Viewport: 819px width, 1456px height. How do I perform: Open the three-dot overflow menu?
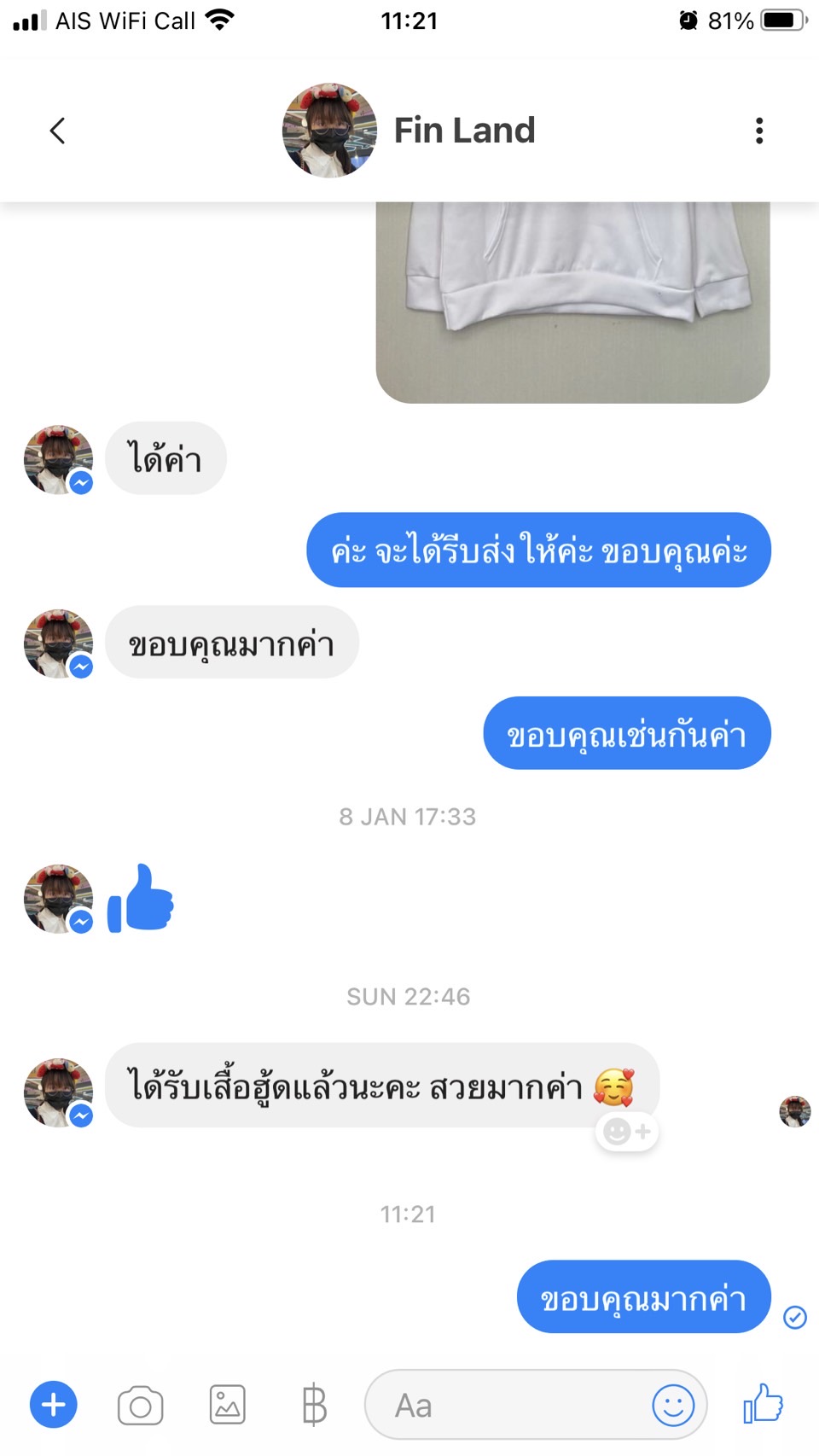759,131
